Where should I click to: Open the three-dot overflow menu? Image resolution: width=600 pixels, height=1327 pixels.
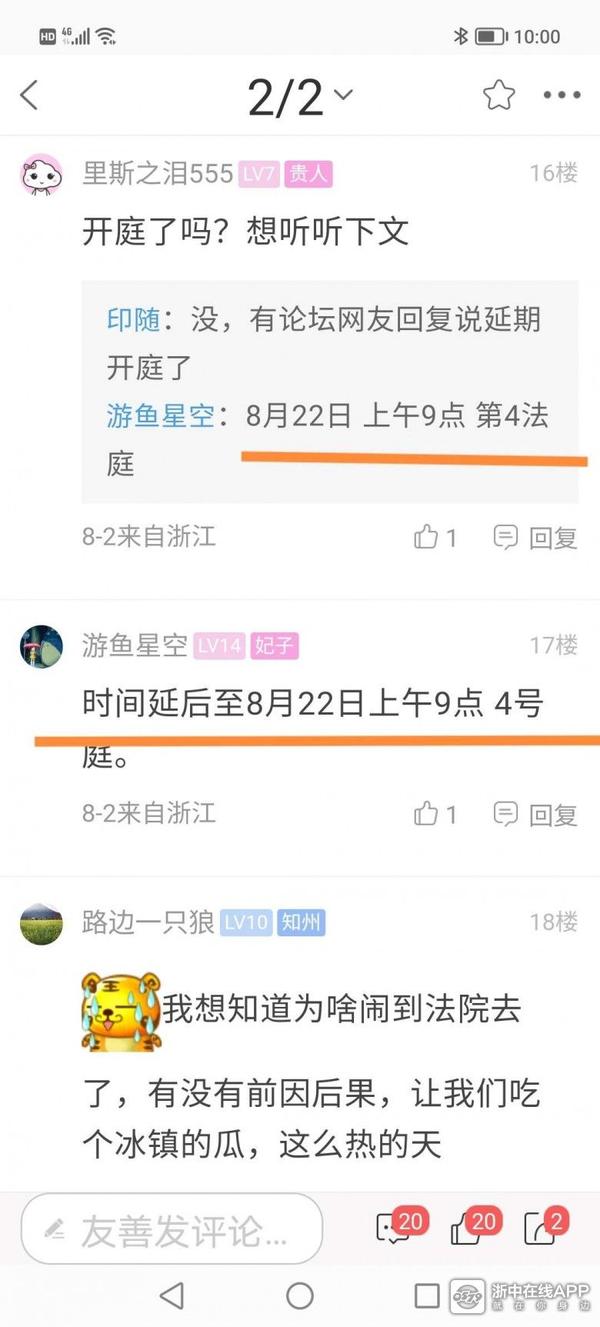[561, 96]
